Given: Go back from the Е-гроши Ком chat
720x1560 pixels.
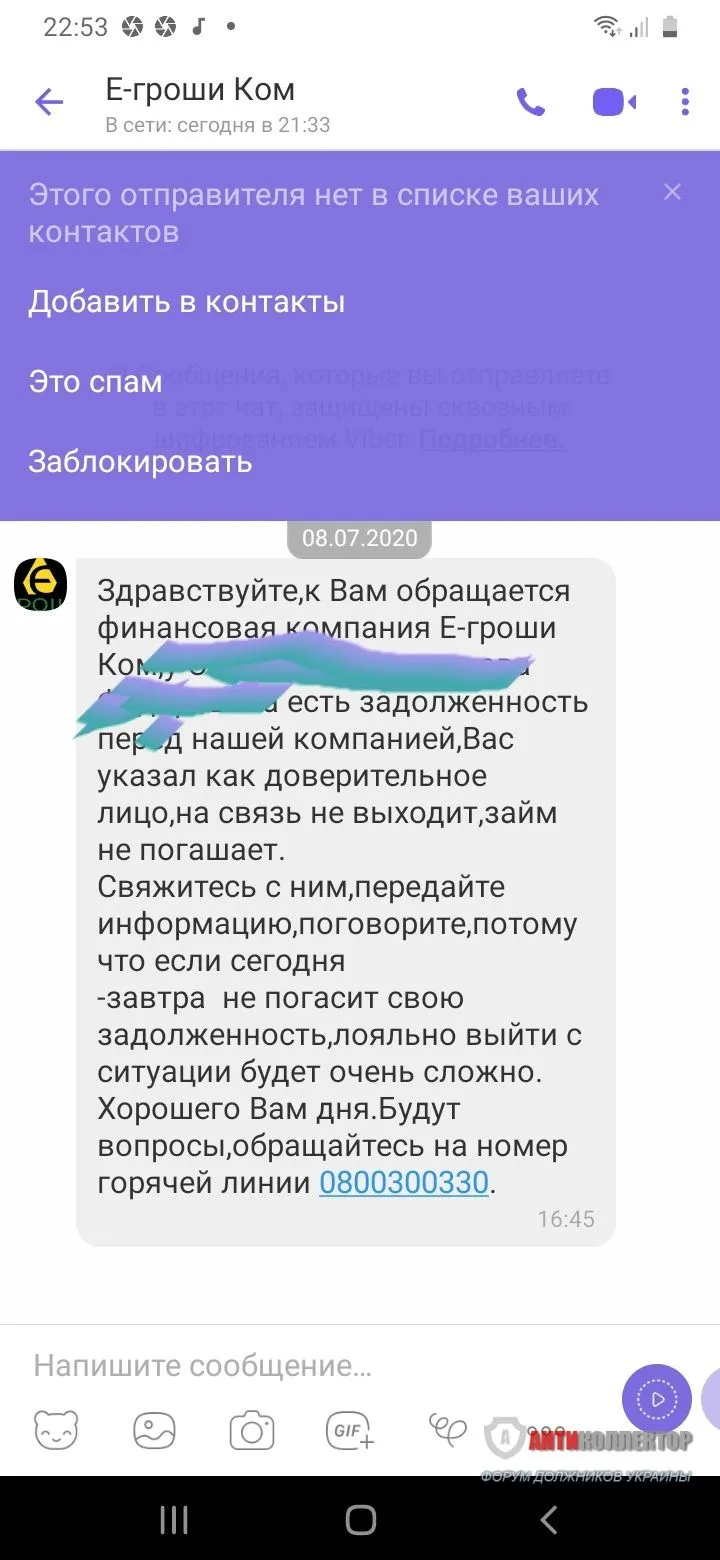Looking at the screenshot, I should [x=48, y=102].
